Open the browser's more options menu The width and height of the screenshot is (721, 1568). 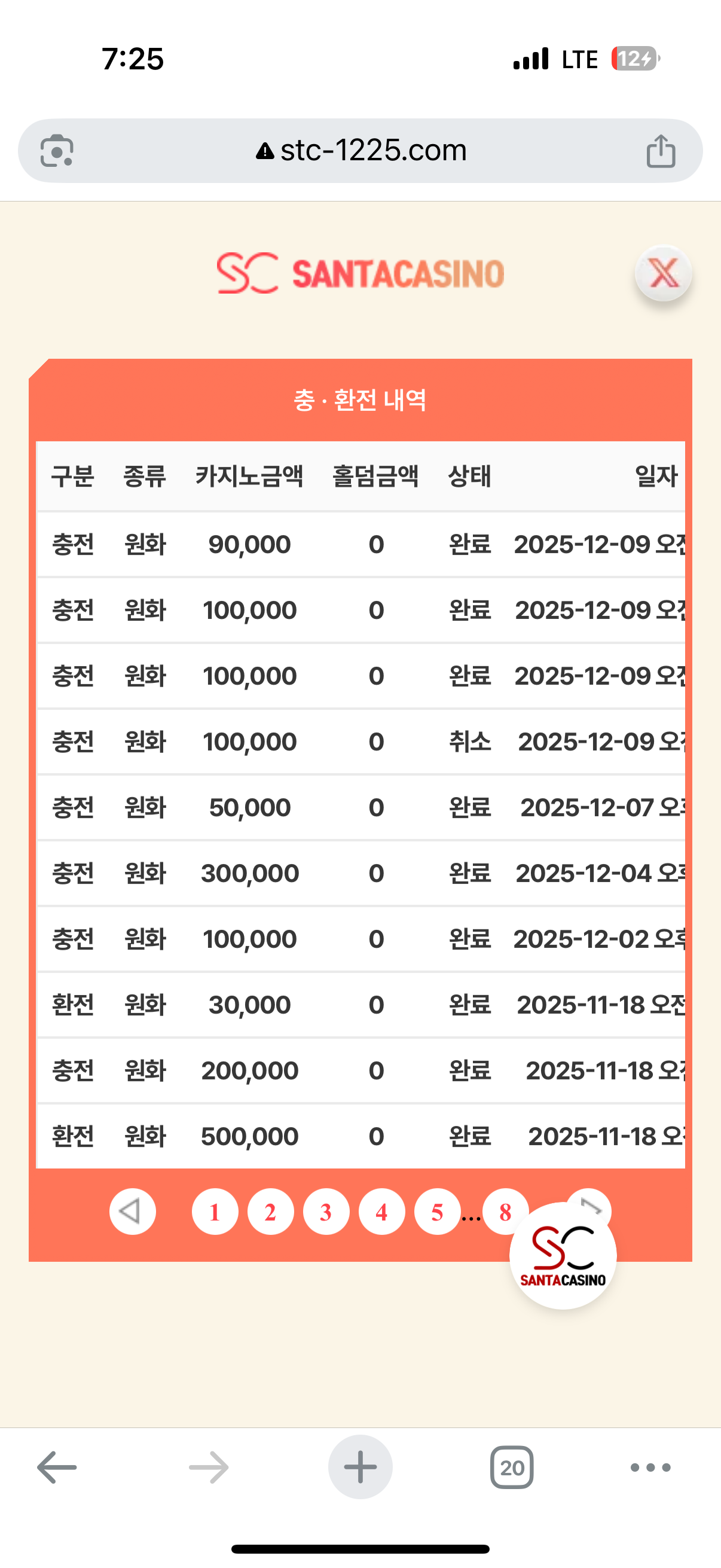pyautogui.click(x=650, y=1467)
